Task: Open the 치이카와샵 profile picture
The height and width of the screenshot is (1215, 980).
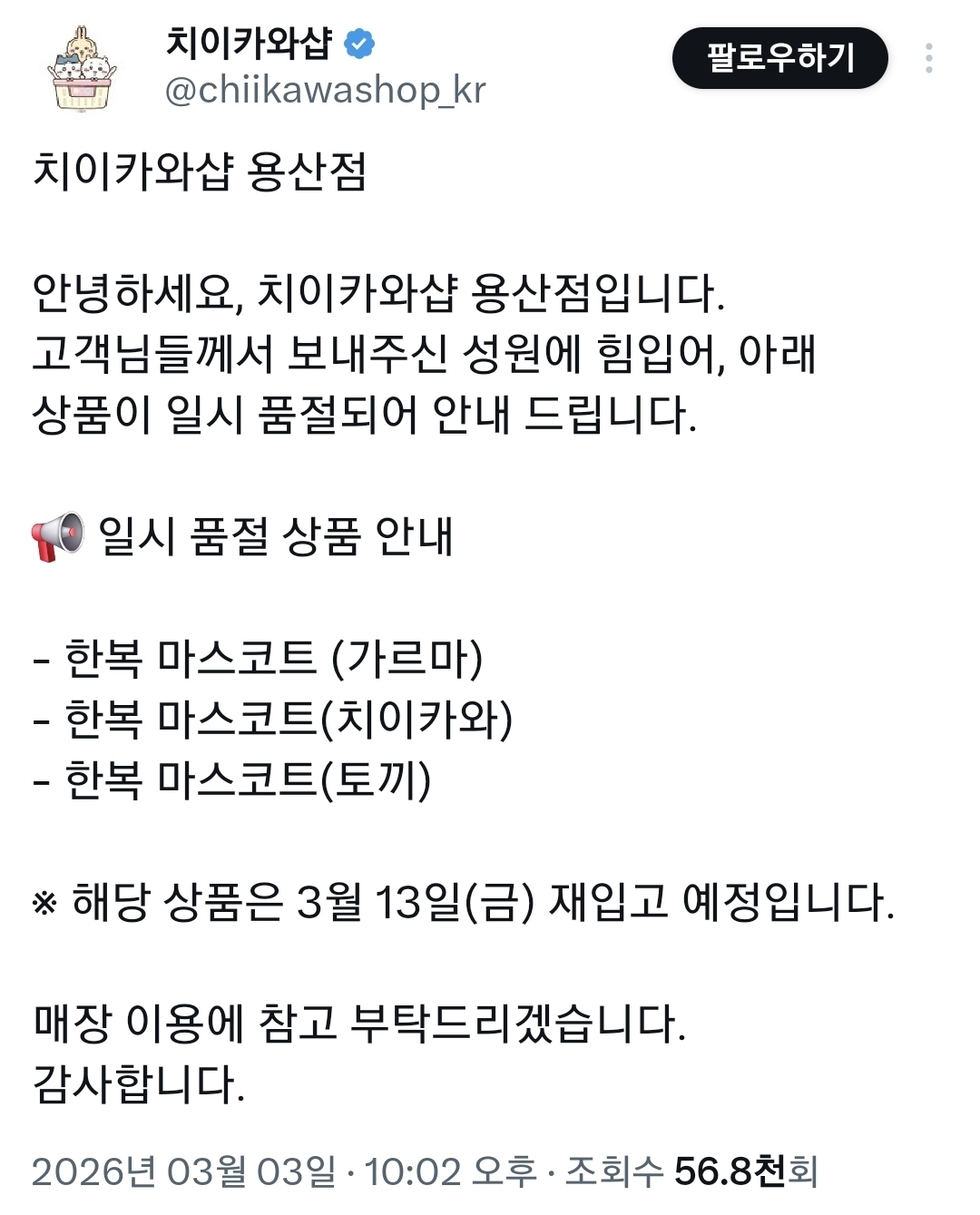Action: (82, 68)
